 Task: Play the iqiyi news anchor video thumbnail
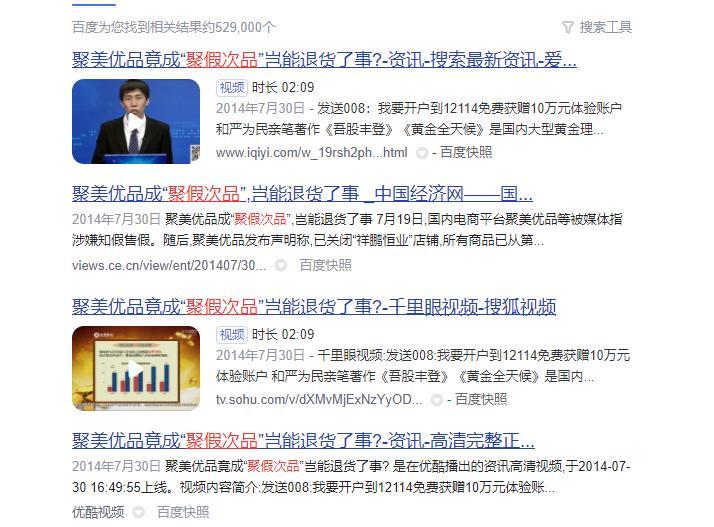(136, 121)
